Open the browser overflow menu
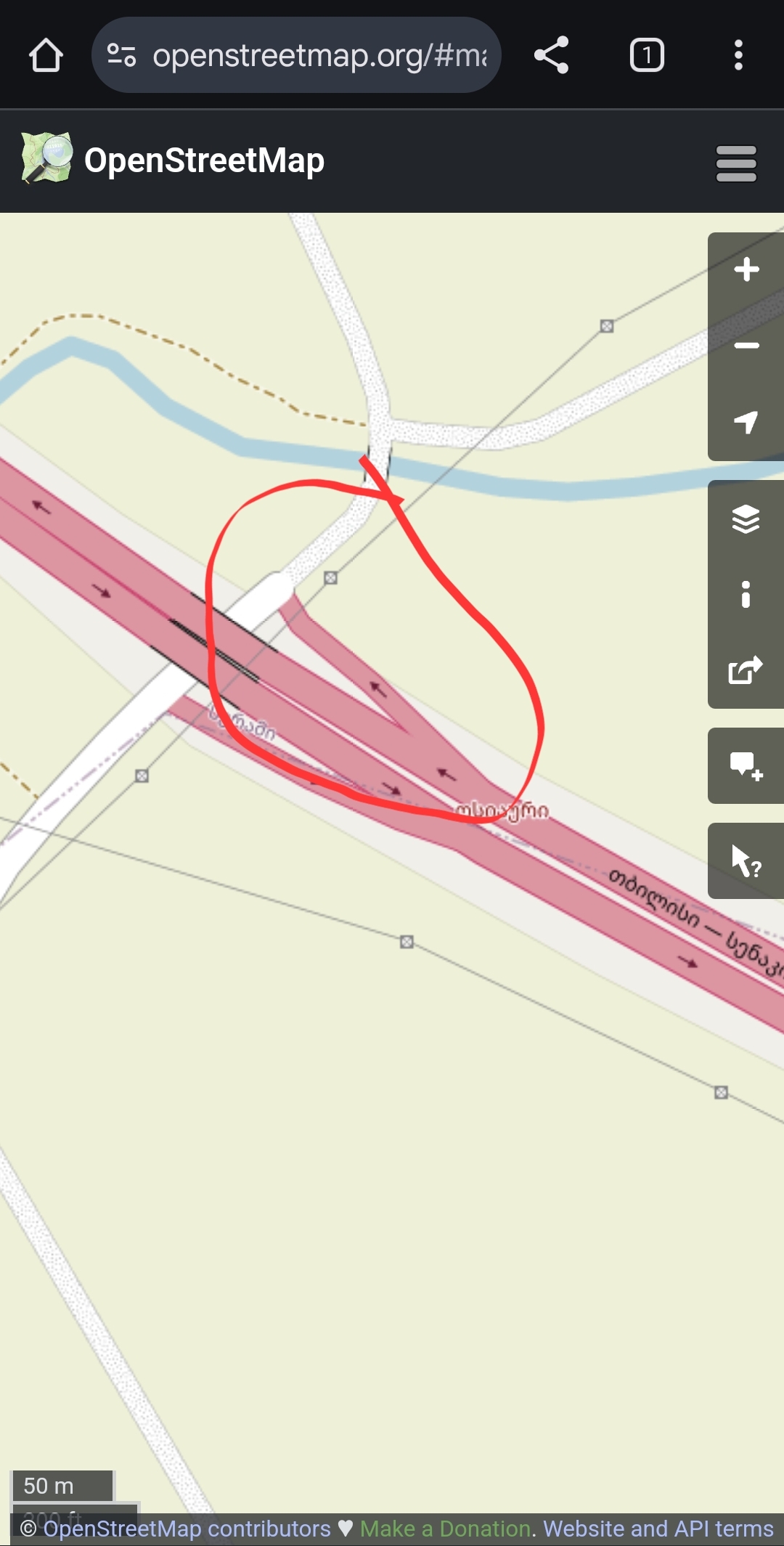The width and height of the screenshot is (784, 1546). 738,55
